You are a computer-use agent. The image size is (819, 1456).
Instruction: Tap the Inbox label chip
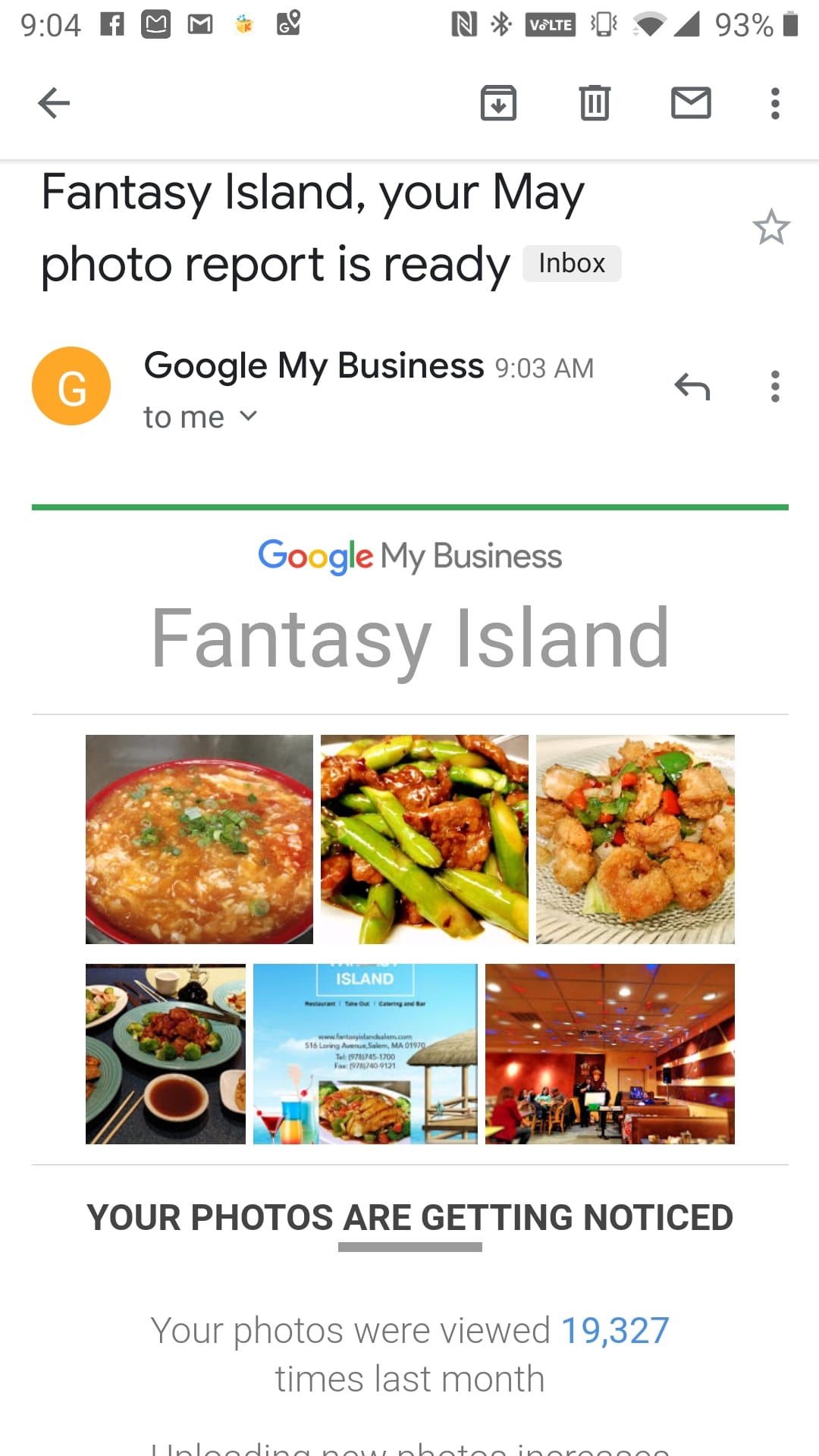572,264
